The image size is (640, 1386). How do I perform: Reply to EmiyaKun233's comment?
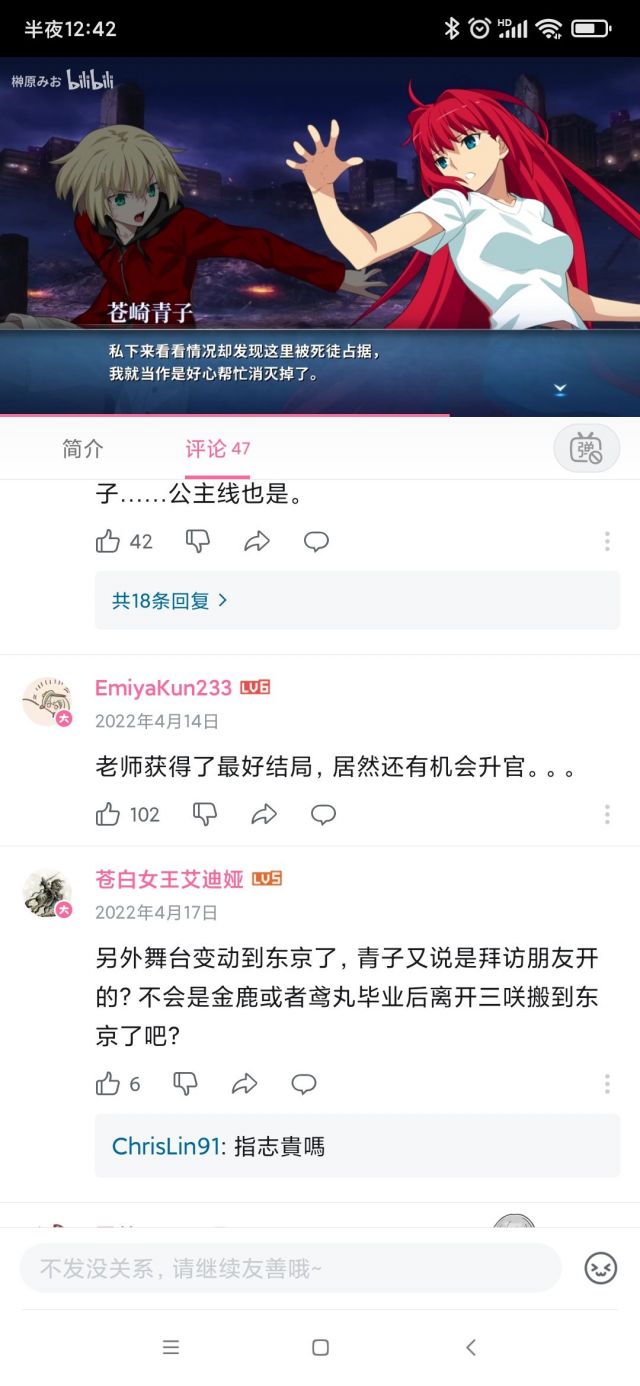point(323,814)
